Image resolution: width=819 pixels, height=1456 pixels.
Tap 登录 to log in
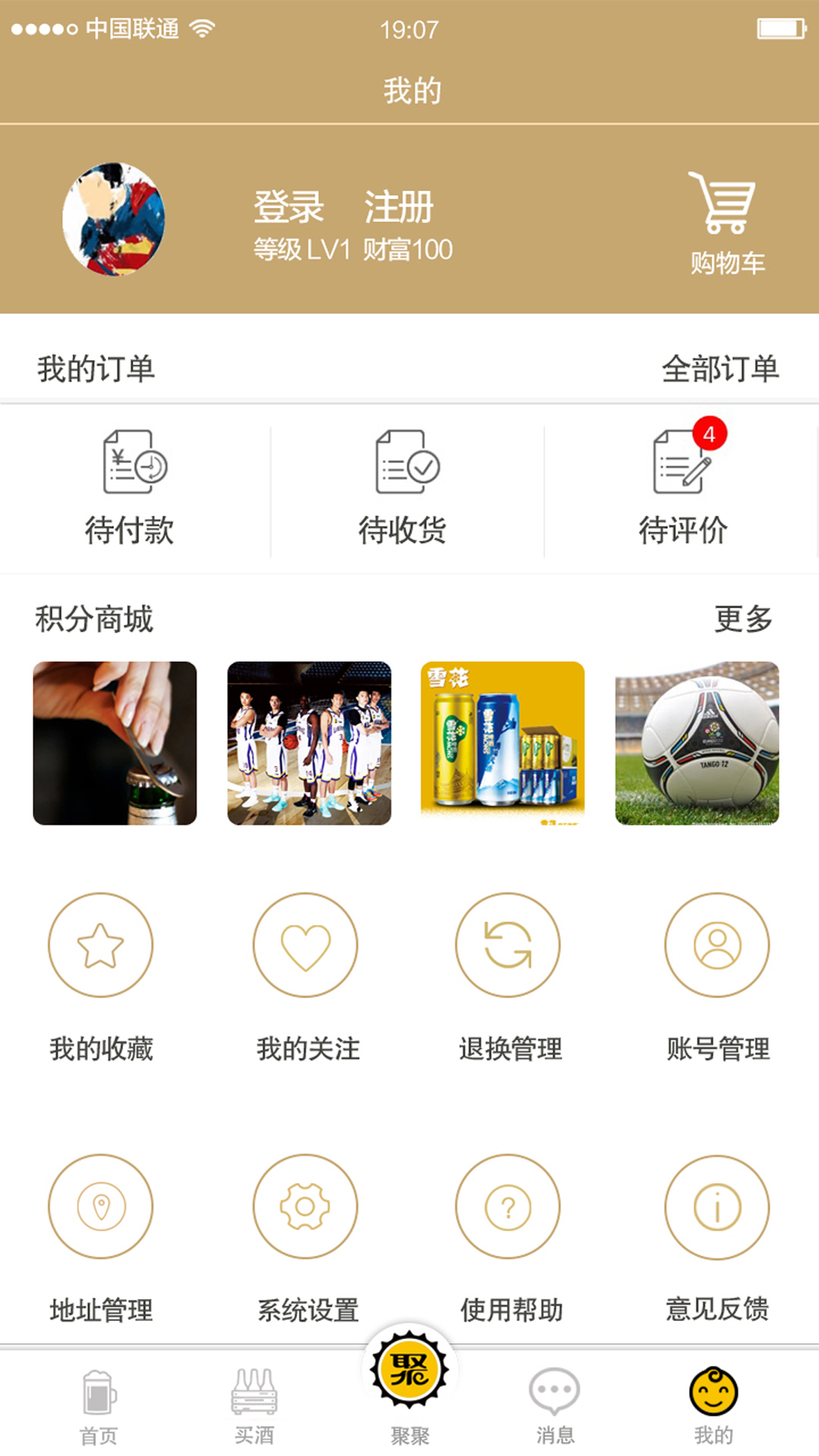tap(289, 207)
